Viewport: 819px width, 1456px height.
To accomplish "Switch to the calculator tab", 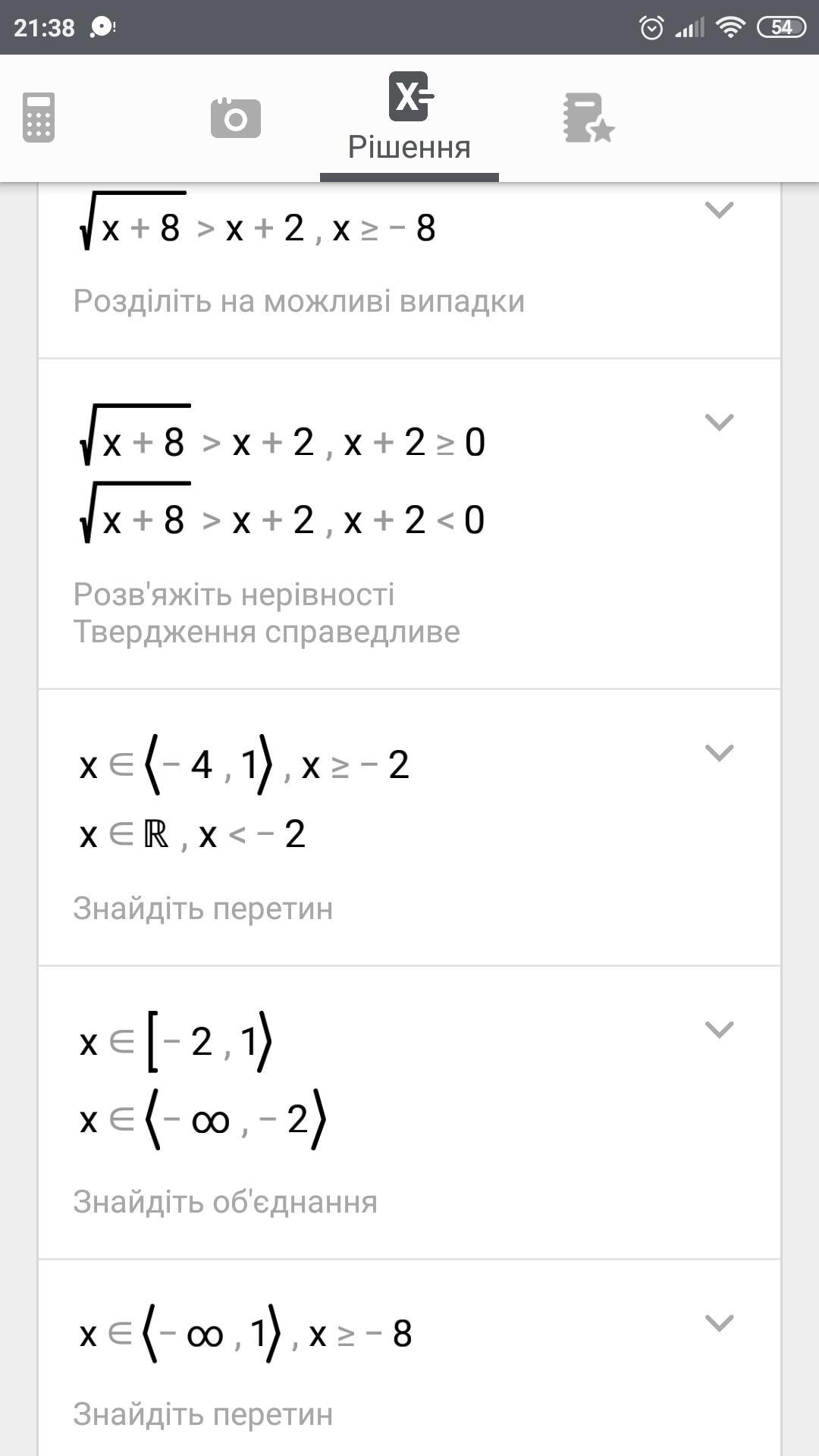I will [39, 118].
